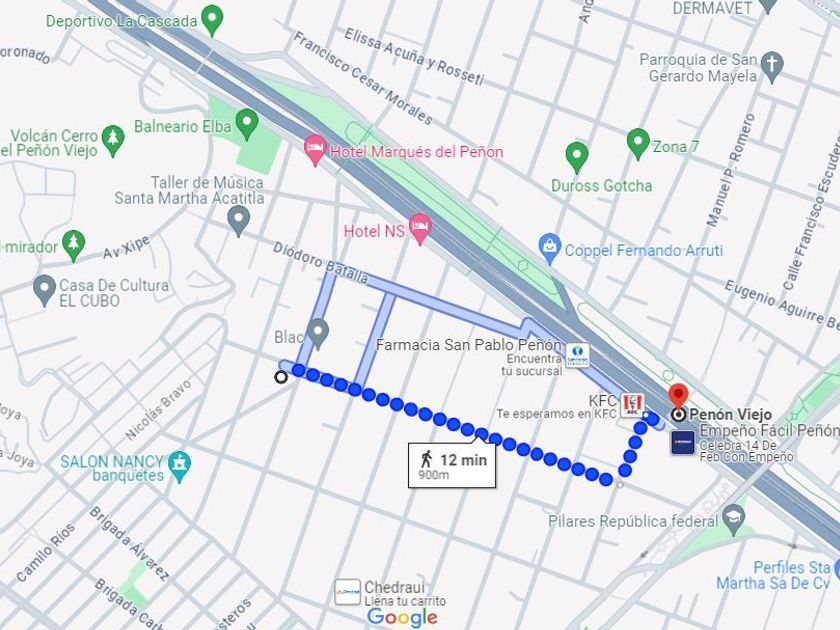Tap the Deportivo La Cascada pin
Screen dimensions: 840x630
pyautogui.click(x=211, y=18)
